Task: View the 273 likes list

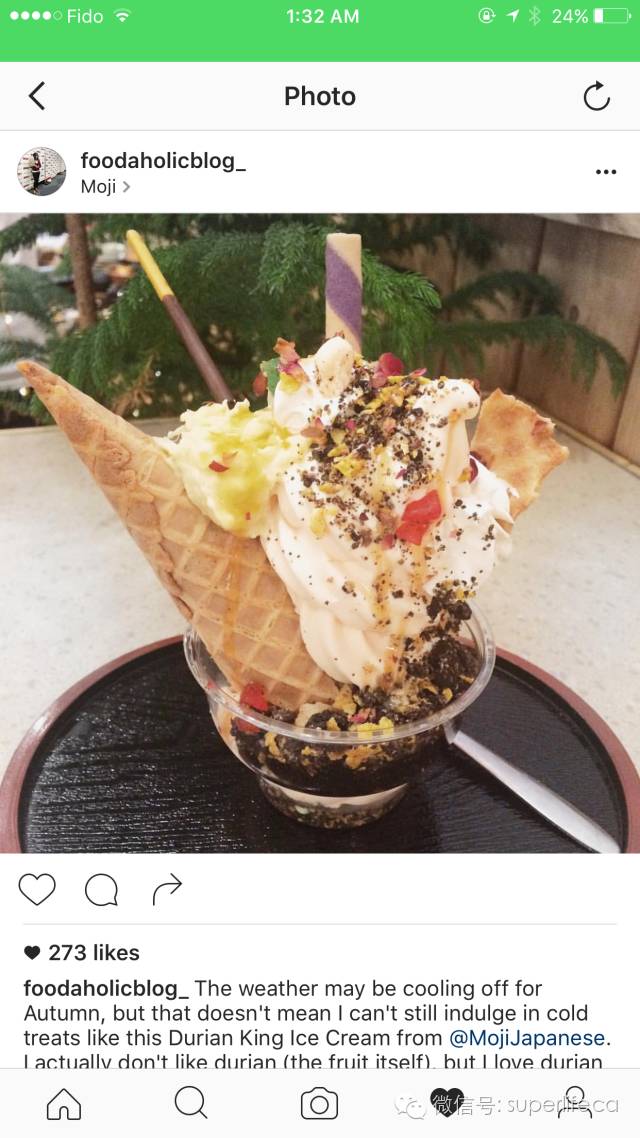Action: click(x=81, y=953)
